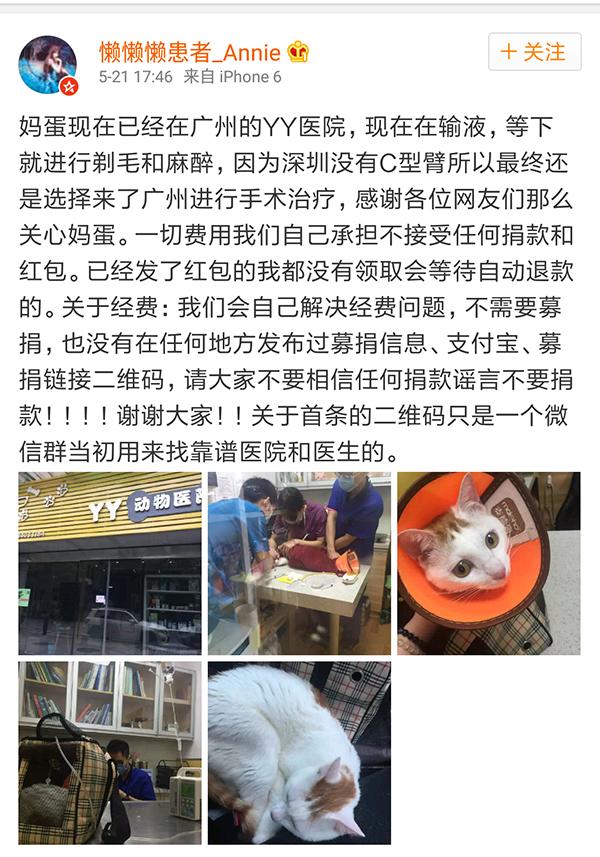Open the YY animal hospital storefront photo
The image size is (600, 857).
pyautogui.click(x=109, y=563)
